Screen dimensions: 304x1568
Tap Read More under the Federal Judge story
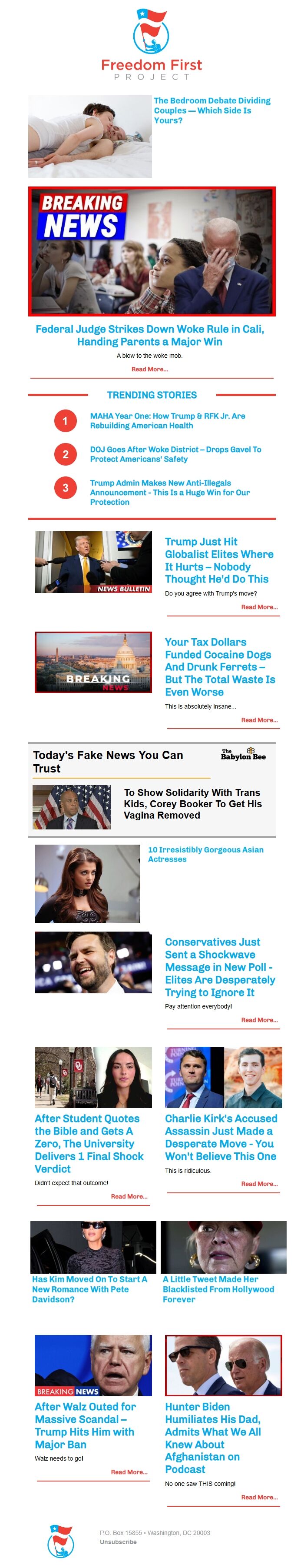click(149, 369)
